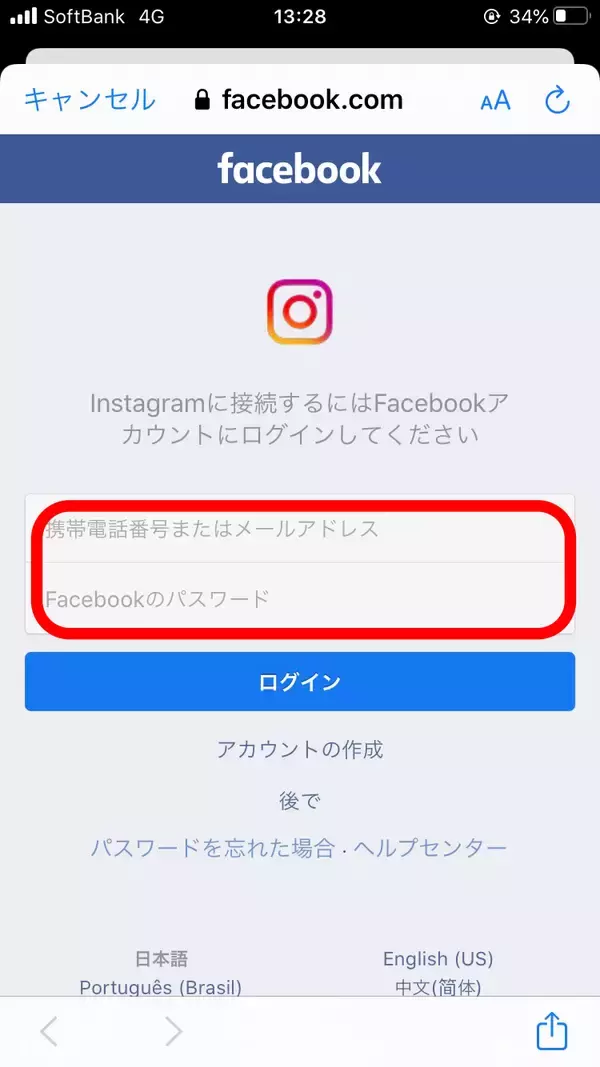Choose 後で to skip login

tap(300, 801)
